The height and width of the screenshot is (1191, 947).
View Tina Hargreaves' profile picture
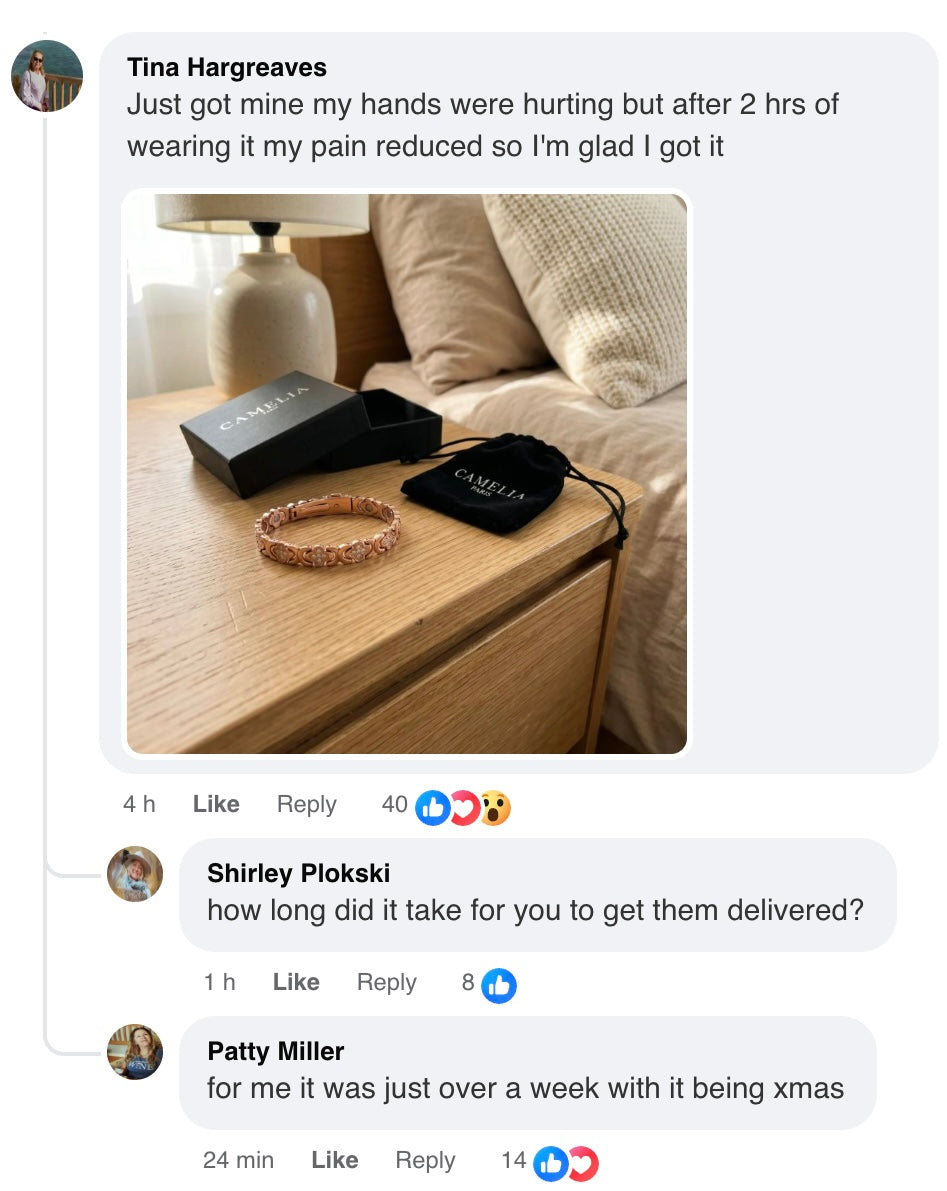pyautogui.click(x=47, y=76)
